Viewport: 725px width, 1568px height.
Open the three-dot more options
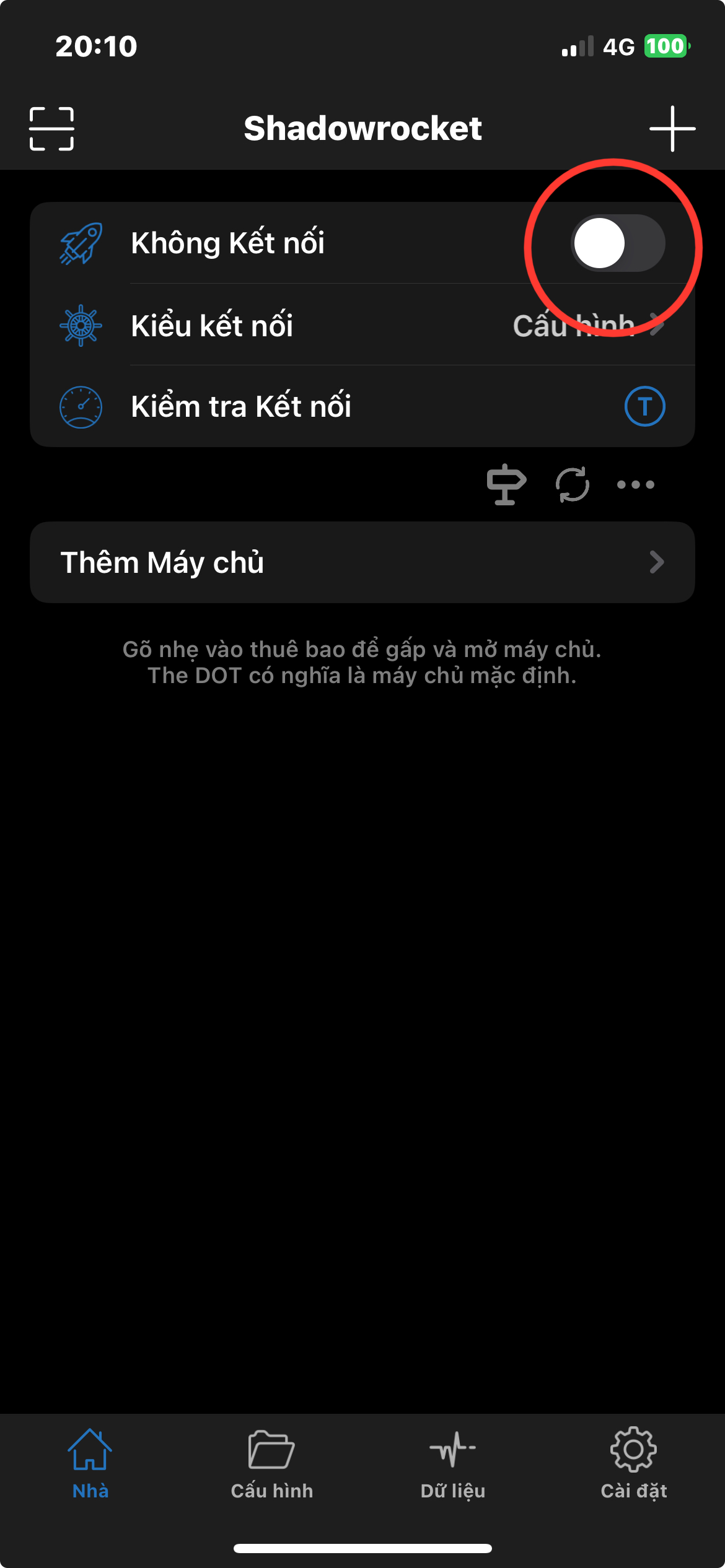click(x=636, y=484)
